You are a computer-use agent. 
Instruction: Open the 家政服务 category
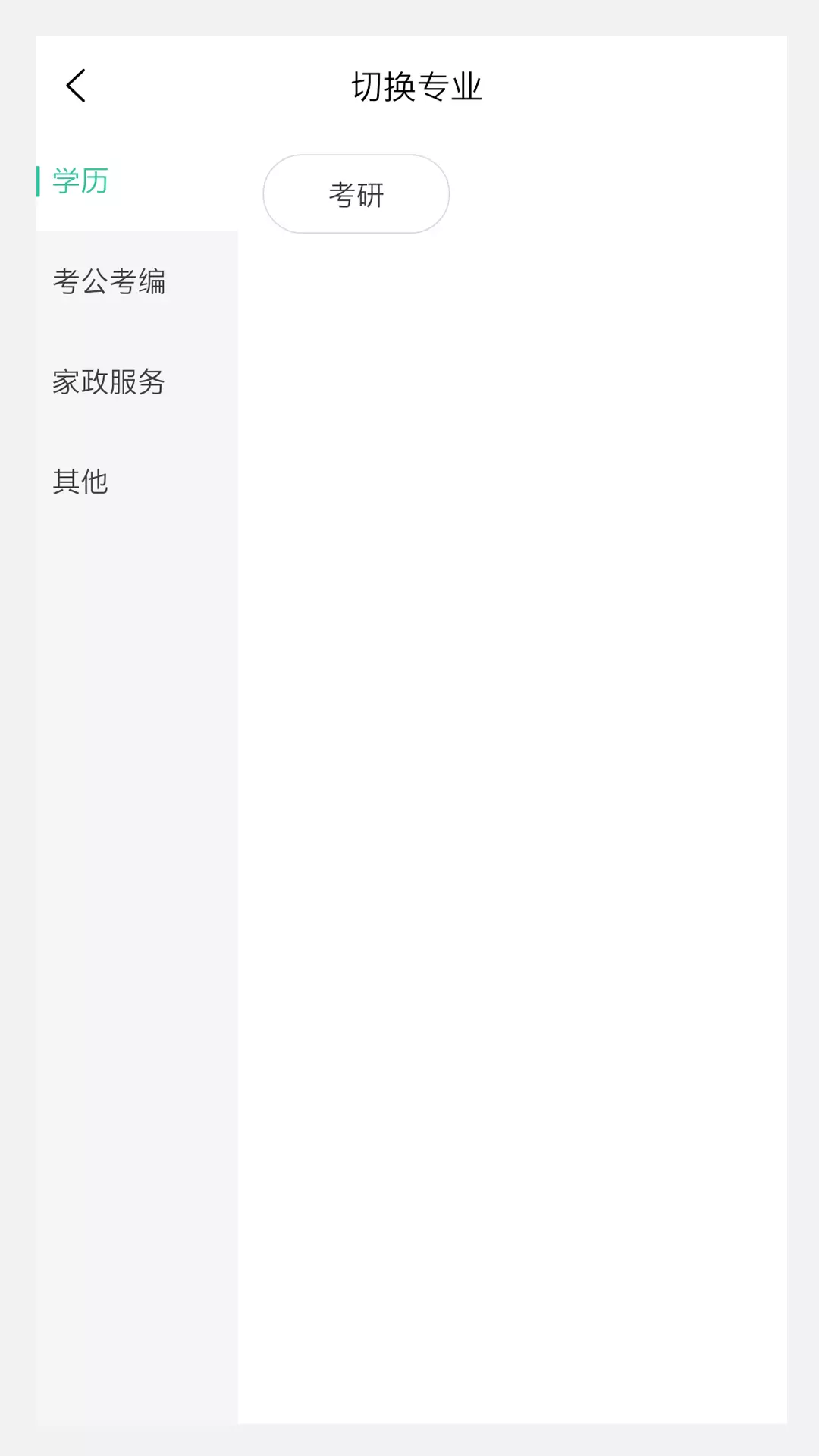[x=136, y=381]
